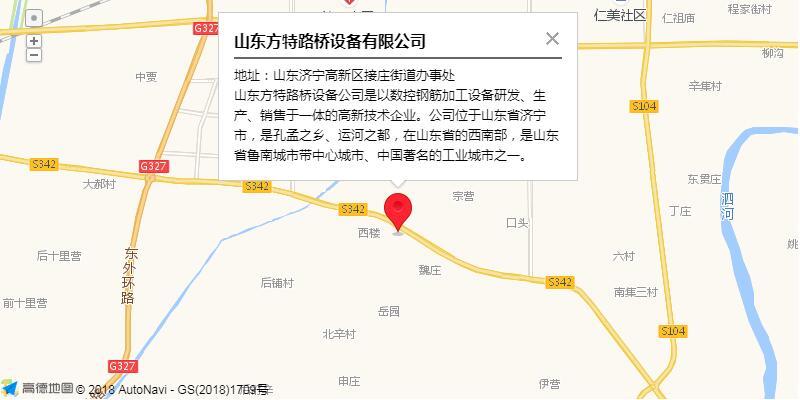Tap the red location marker pin
Image resolution: width=800 pixels, height=400 pixels.
[x=398, y=211]
